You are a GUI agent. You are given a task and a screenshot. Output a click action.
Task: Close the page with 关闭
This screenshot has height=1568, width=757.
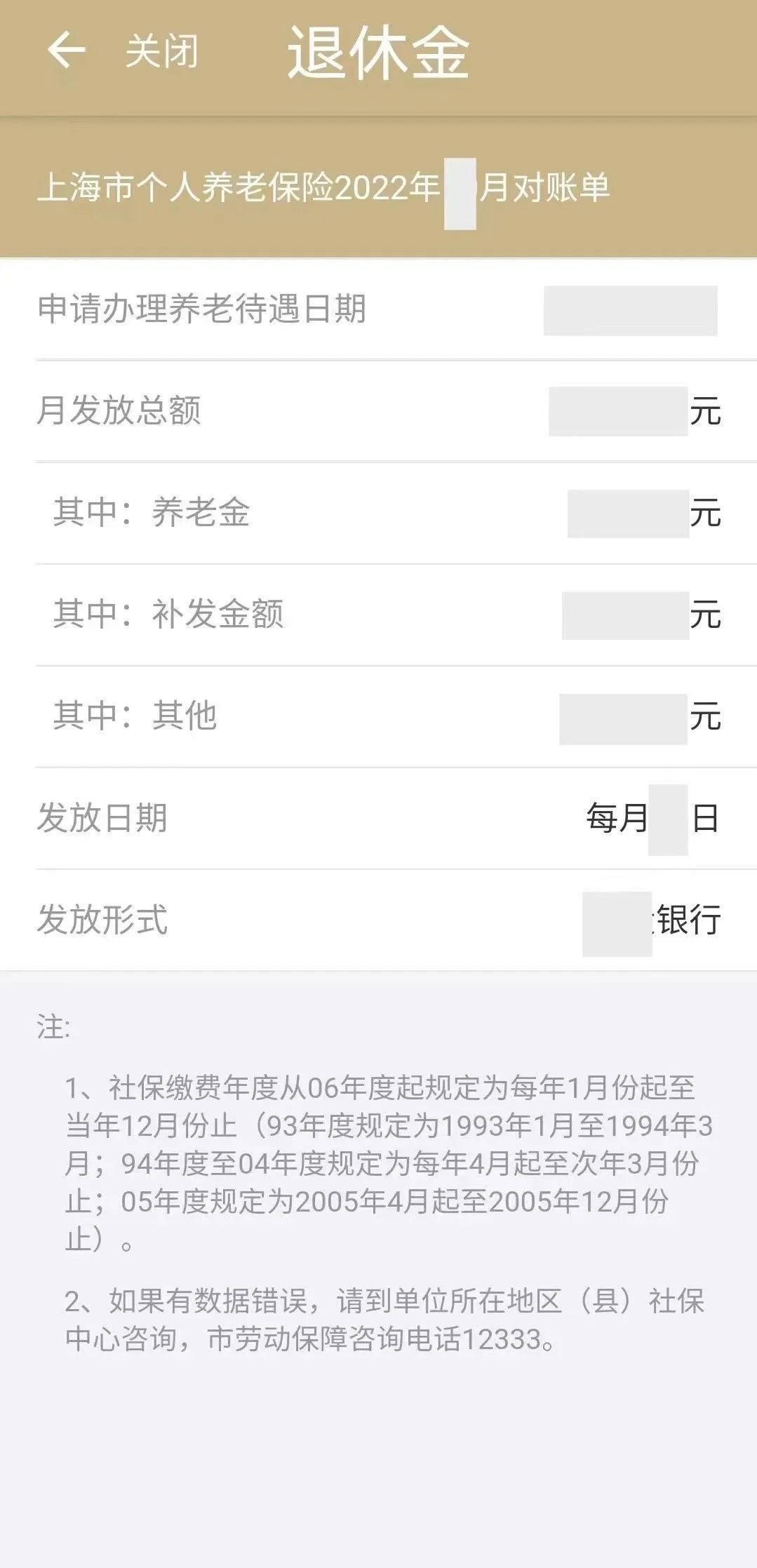coord(161,52)
